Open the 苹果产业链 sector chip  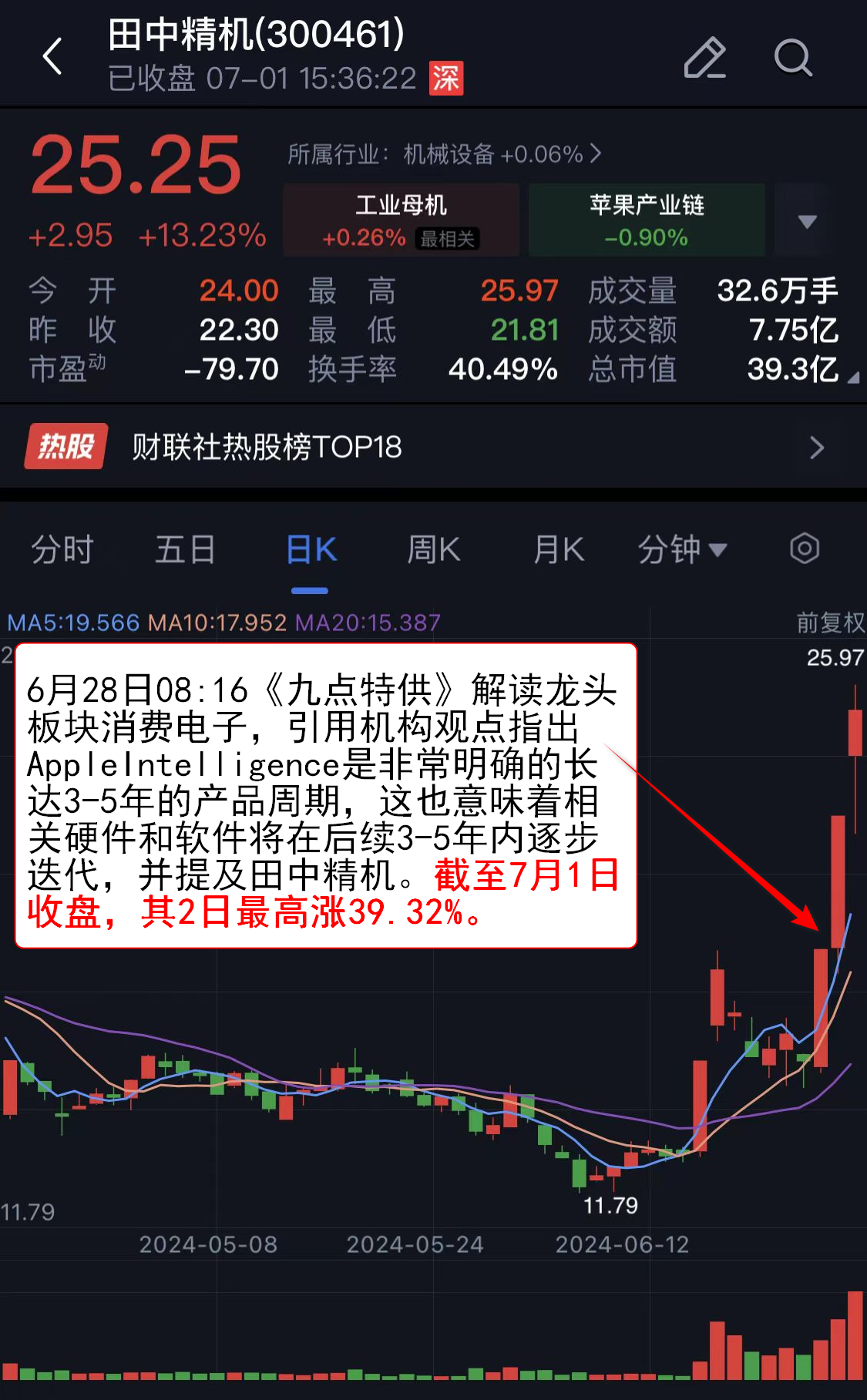pos(647,220)
